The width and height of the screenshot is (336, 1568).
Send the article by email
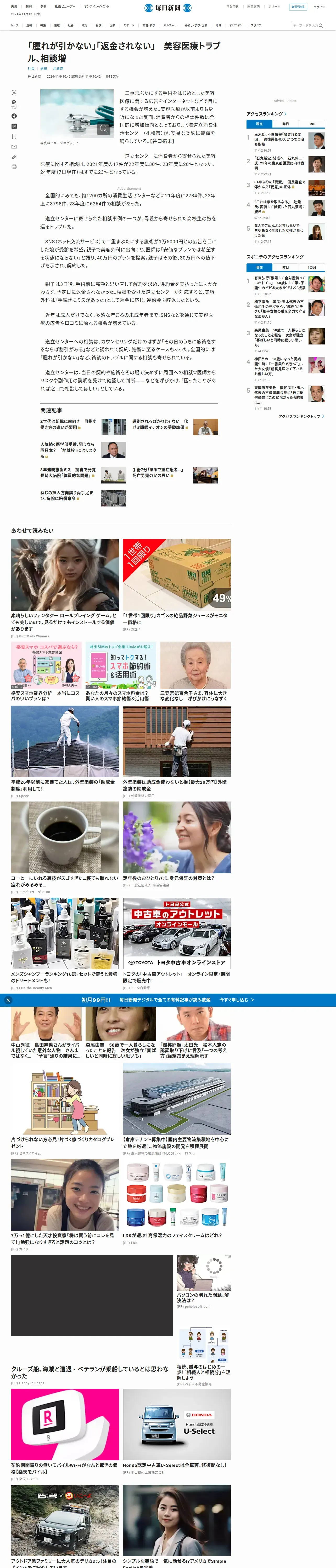14,147
